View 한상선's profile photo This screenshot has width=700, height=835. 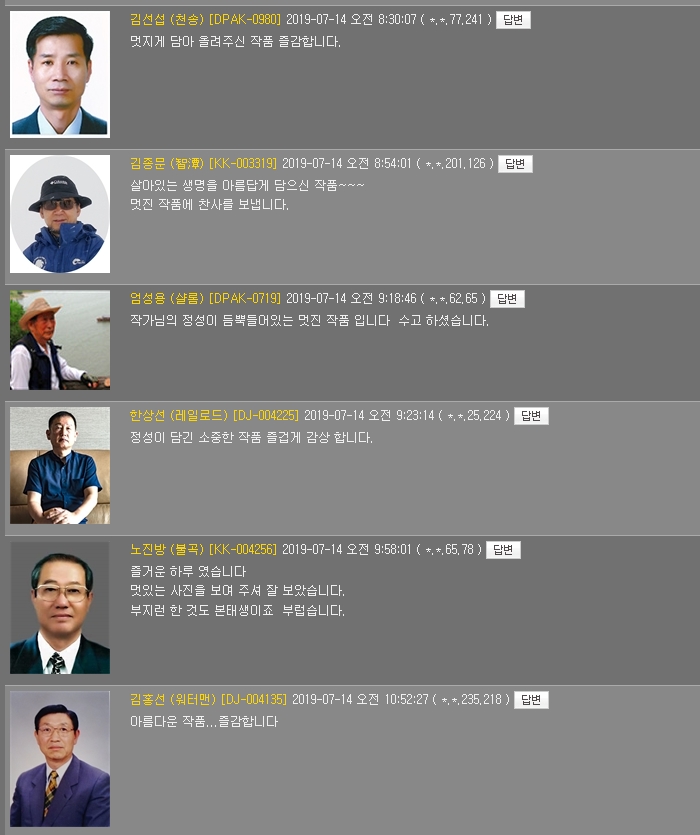tap(60, 465)
